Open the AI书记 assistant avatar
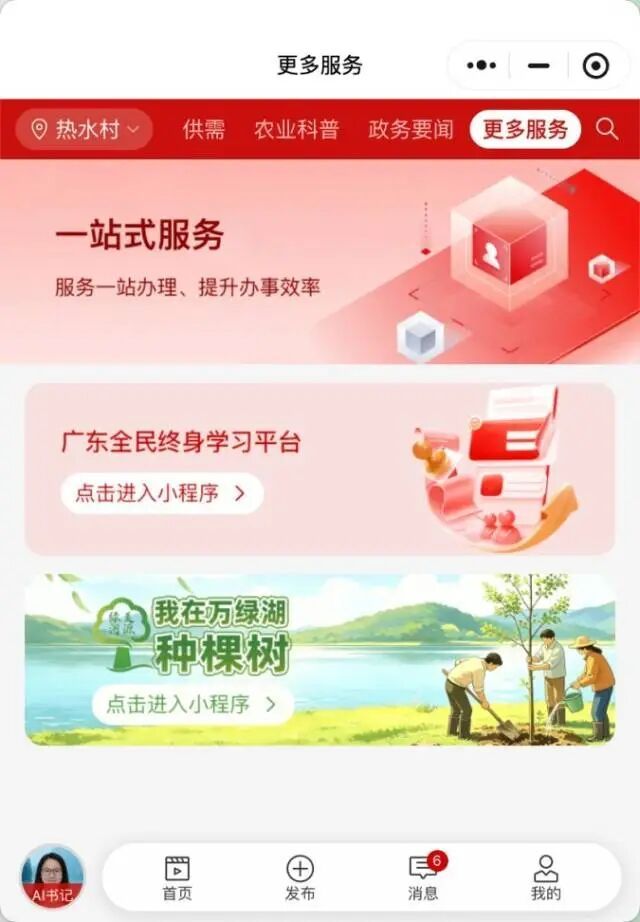Viewport: 640px width, 922px height. (x=52, y=877)
